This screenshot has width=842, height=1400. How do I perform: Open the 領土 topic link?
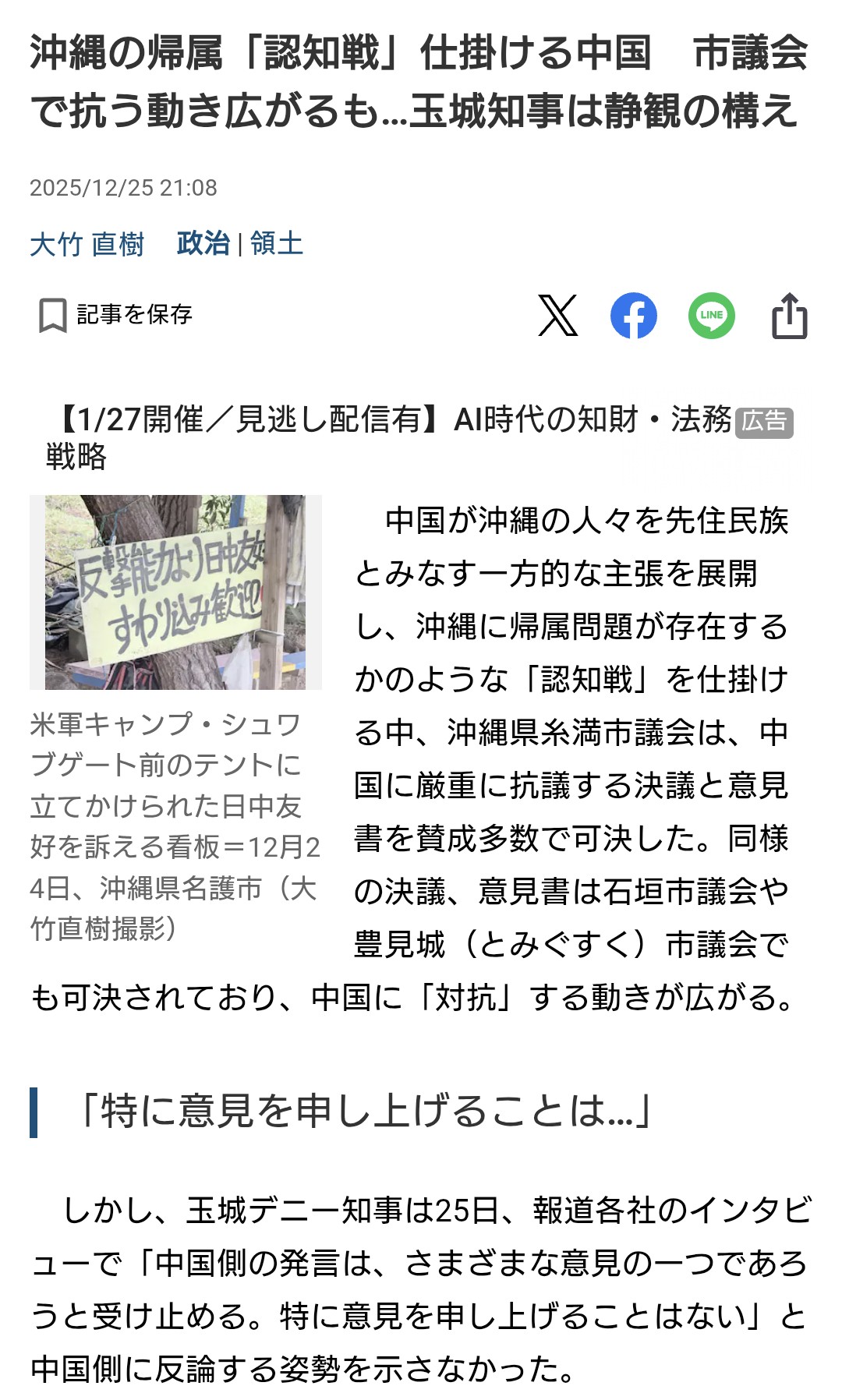tap(276, 243)
